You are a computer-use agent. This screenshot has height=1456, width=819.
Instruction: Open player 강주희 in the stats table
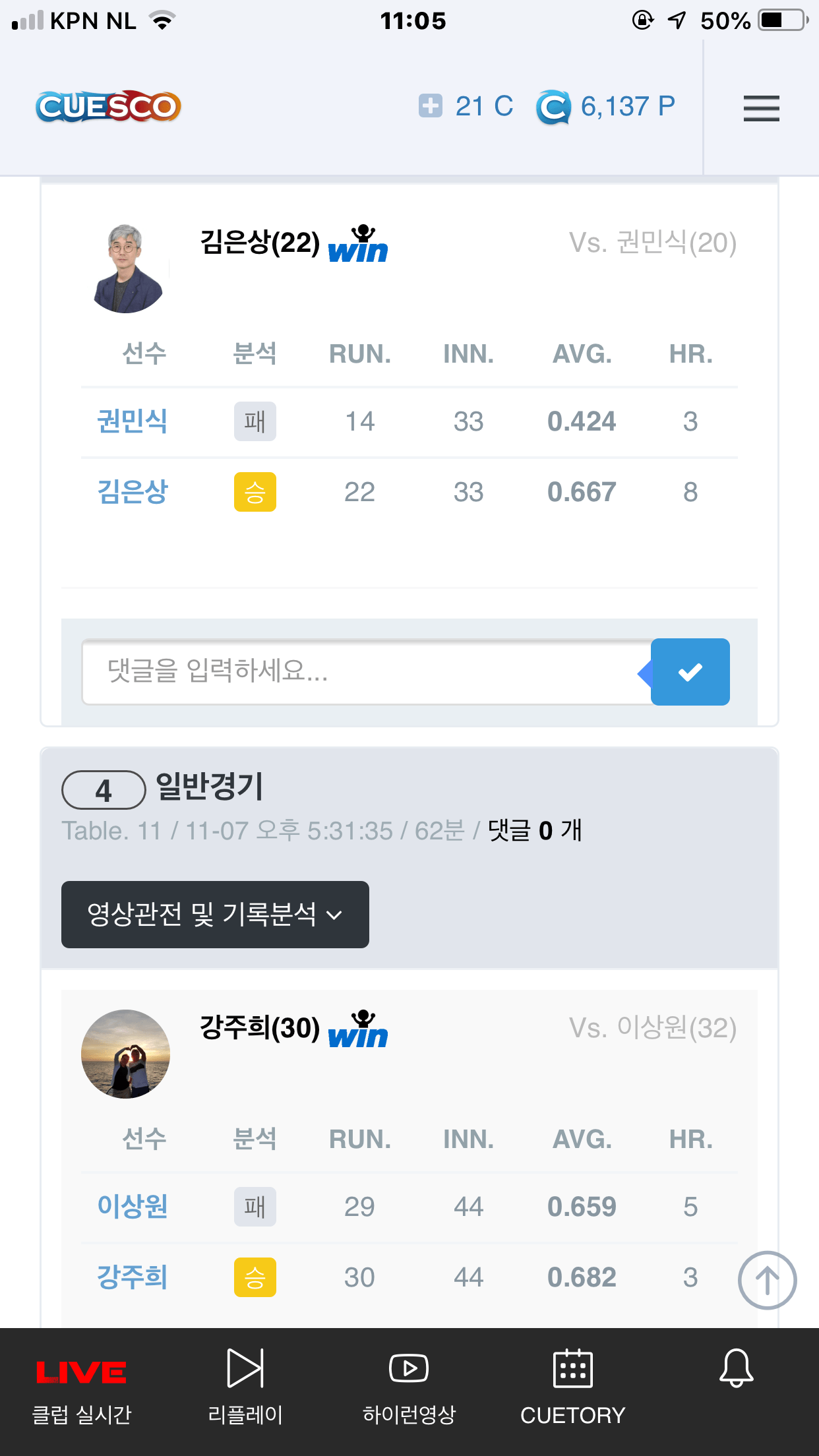[132, 1277]
